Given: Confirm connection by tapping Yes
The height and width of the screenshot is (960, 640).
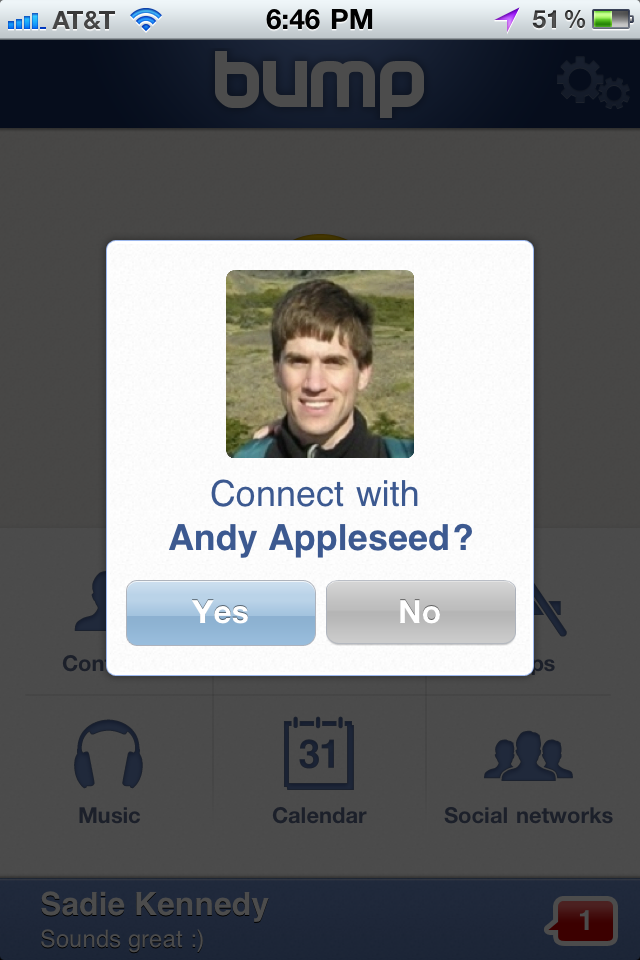Looking at the screenshot, I should point(220,612).
